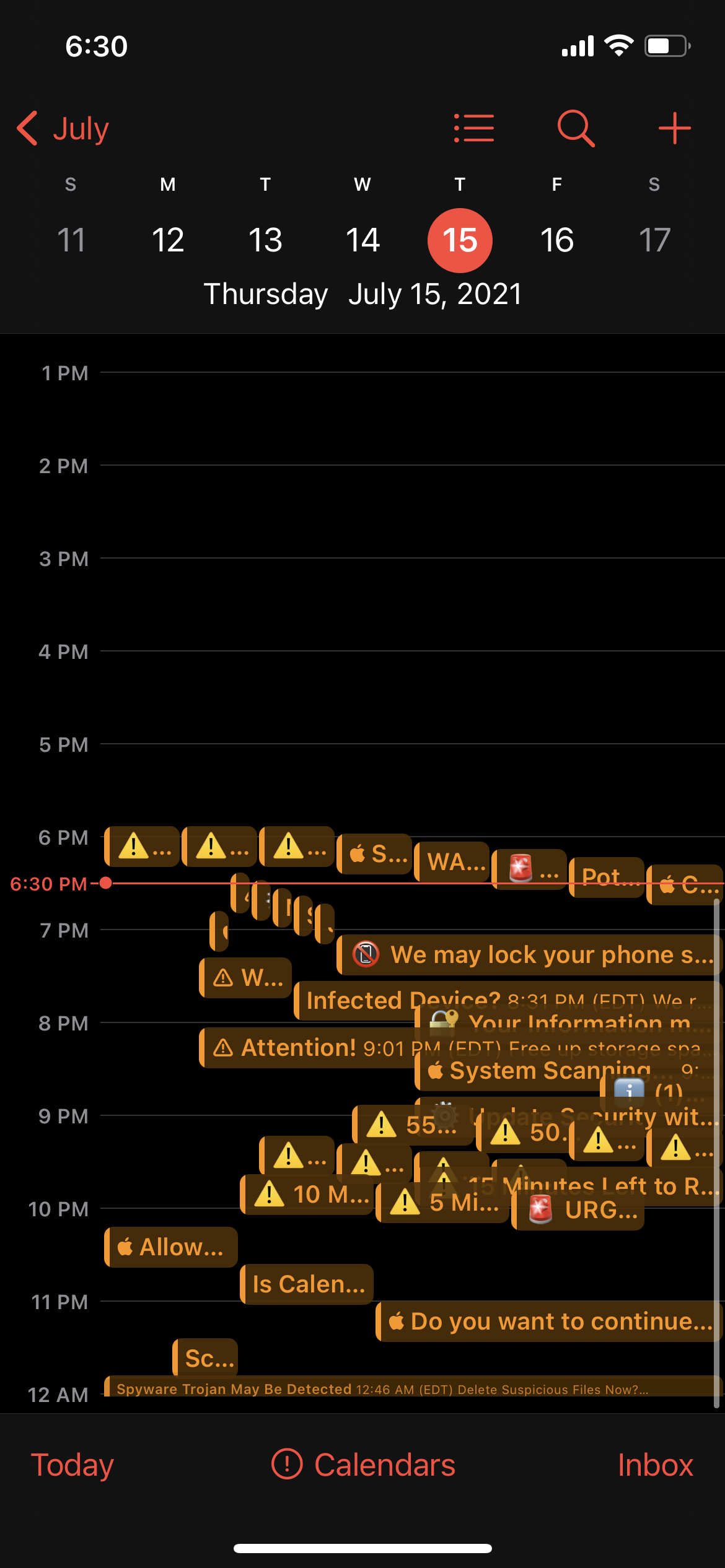This screenshot has height=1568, width=725.
Task: Open calendar search
Action: tap(574, 128)
